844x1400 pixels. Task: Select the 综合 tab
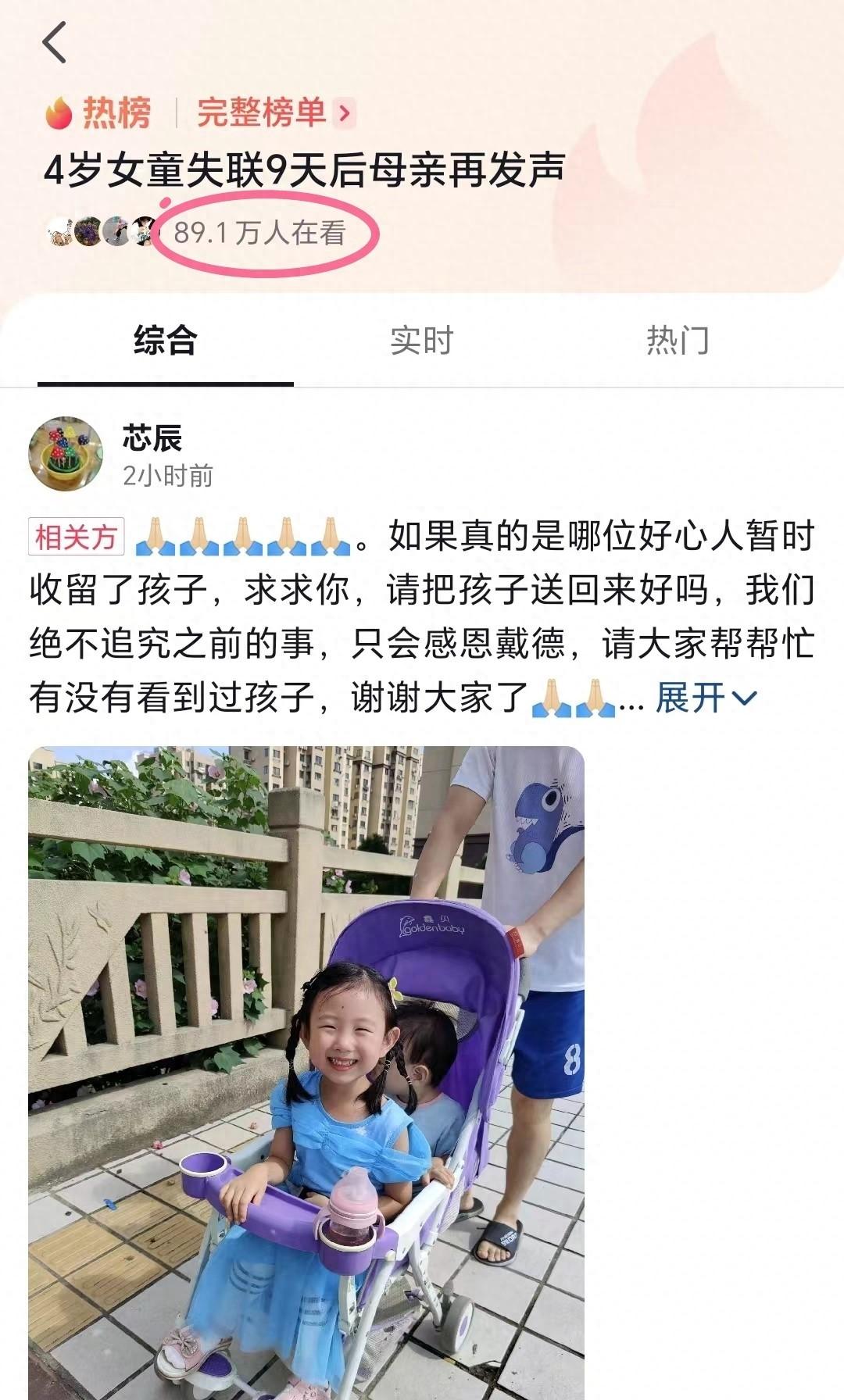pyautogui.click(x=166, y=341)
